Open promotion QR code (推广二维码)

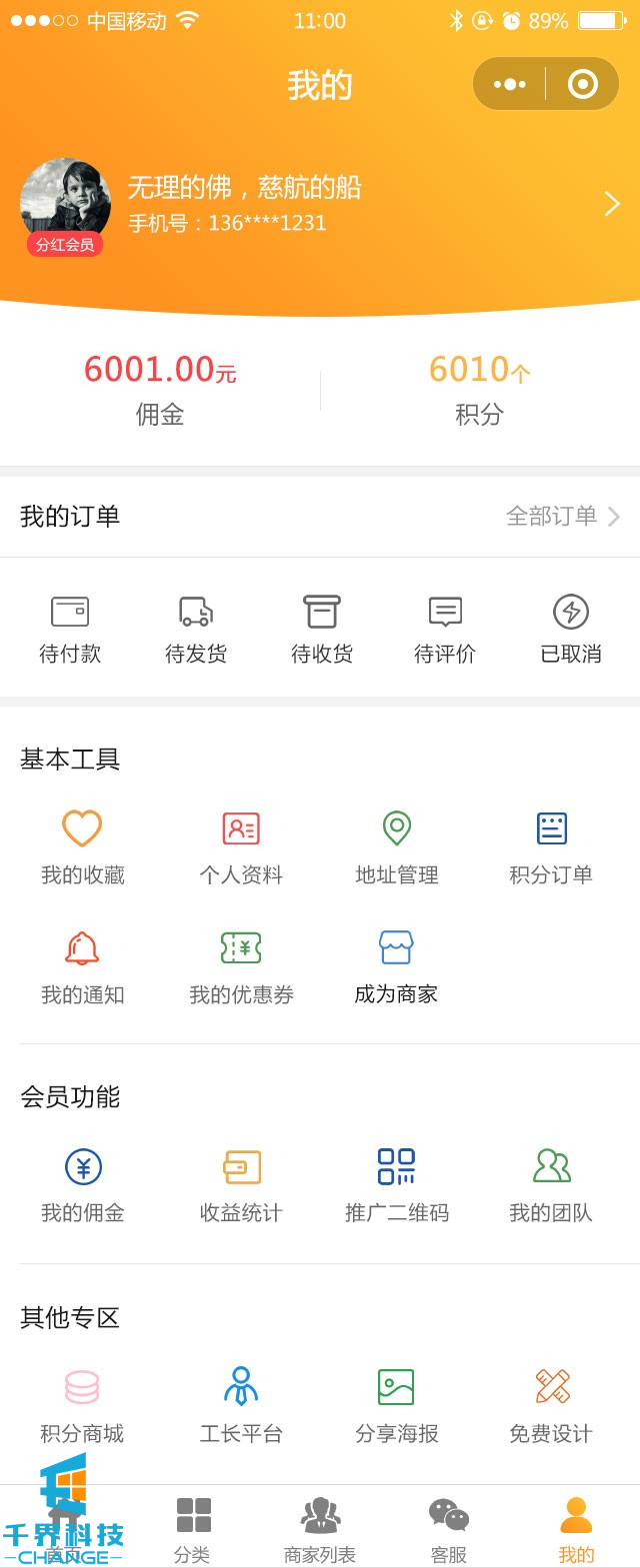pyautogui.click(x=397, y=1185)
